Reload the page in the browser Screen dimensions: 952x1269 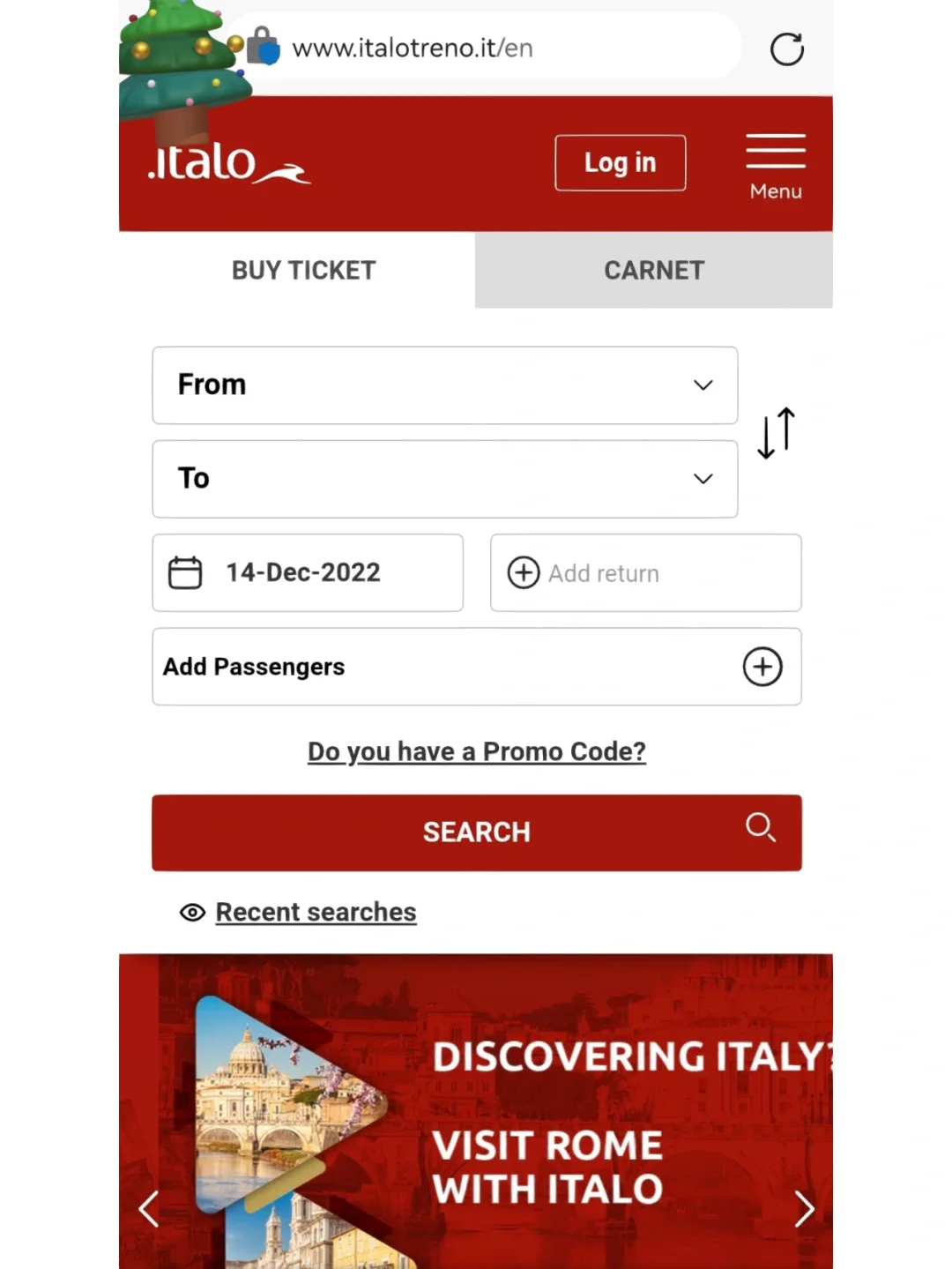786,49
